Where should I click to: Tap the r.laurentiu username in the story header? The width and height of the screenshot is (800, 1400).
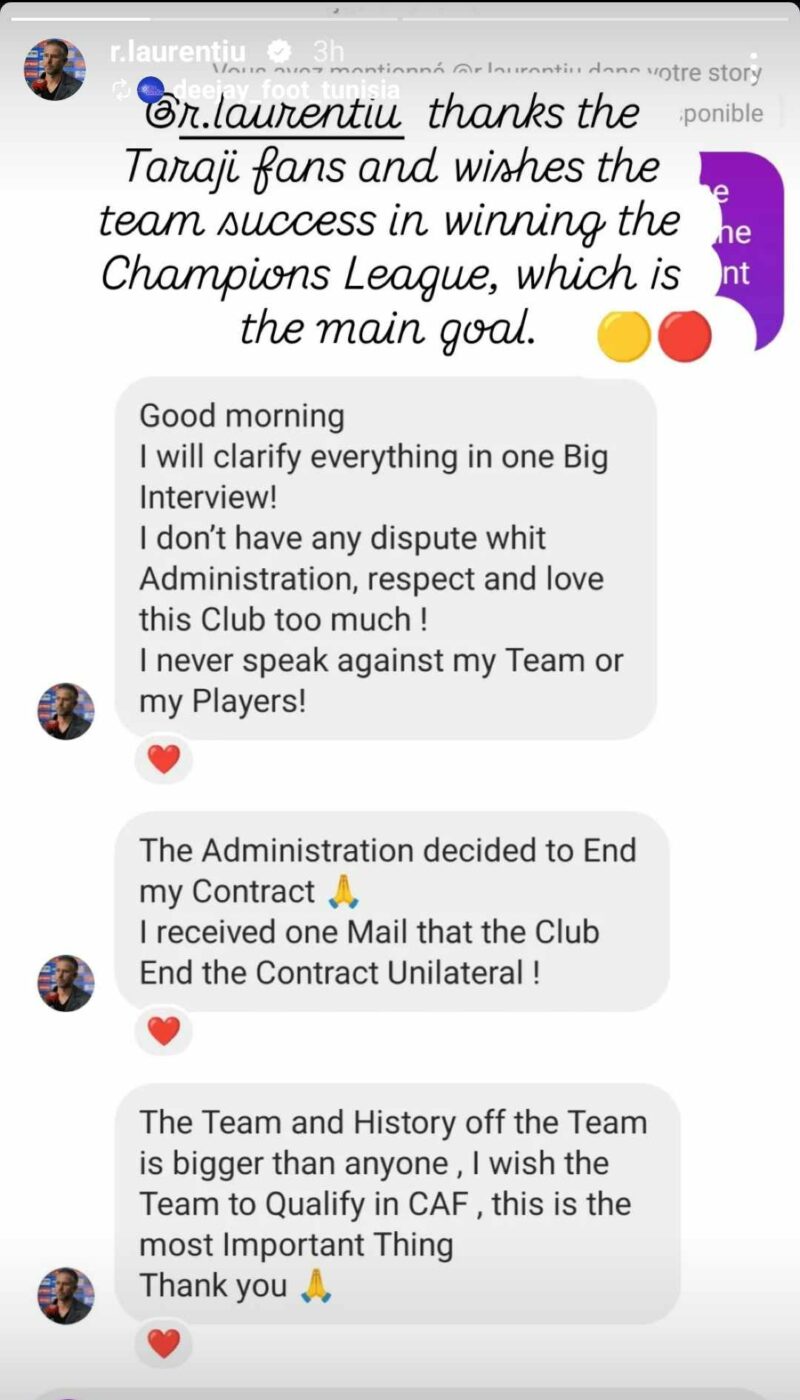178,52
